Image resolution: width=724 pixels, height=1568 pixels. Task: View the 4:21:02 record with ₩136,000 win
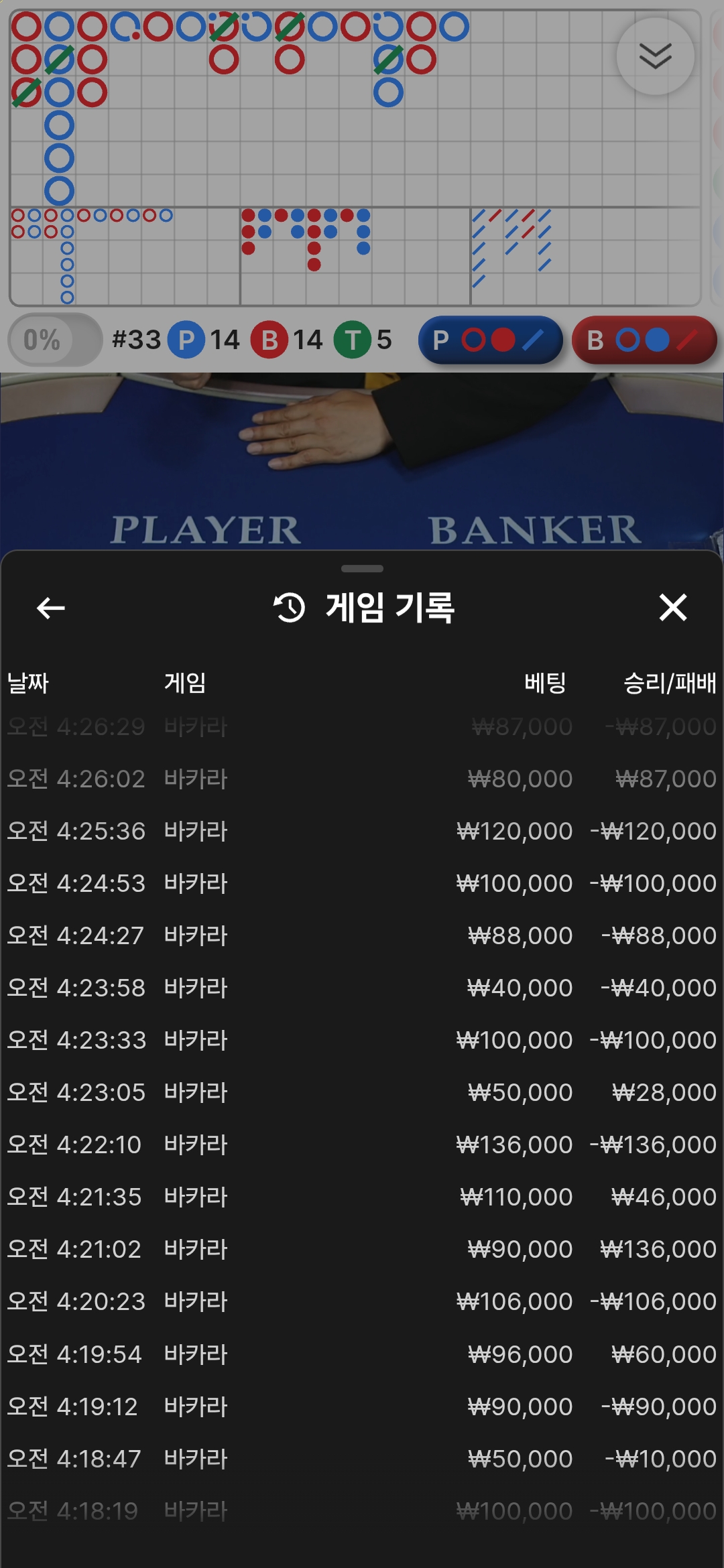(362, 1249)
